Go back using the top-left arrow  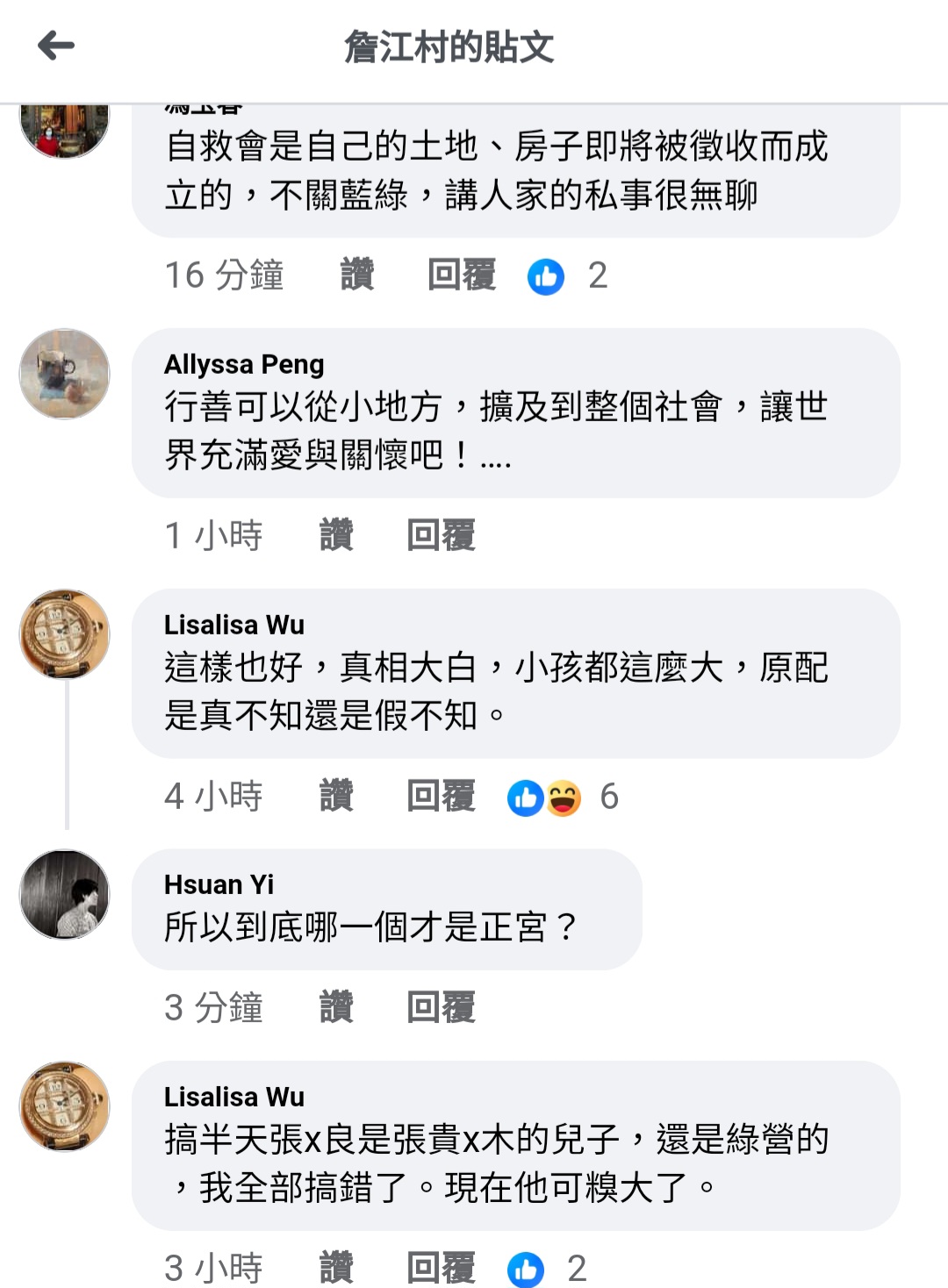[56, 46]
